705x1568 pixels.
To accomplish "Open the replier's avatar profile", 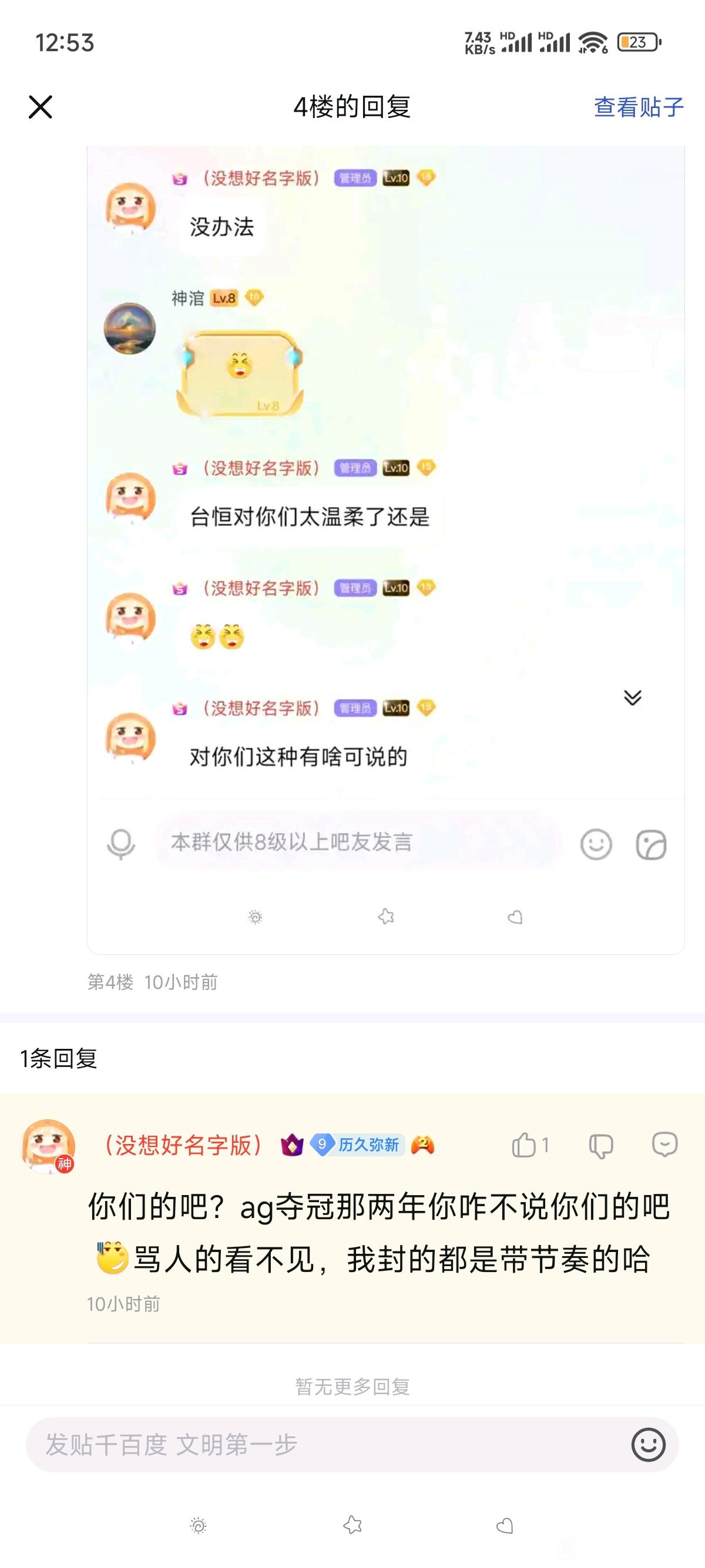I will pyautogui.click(x=48, y=1146).
